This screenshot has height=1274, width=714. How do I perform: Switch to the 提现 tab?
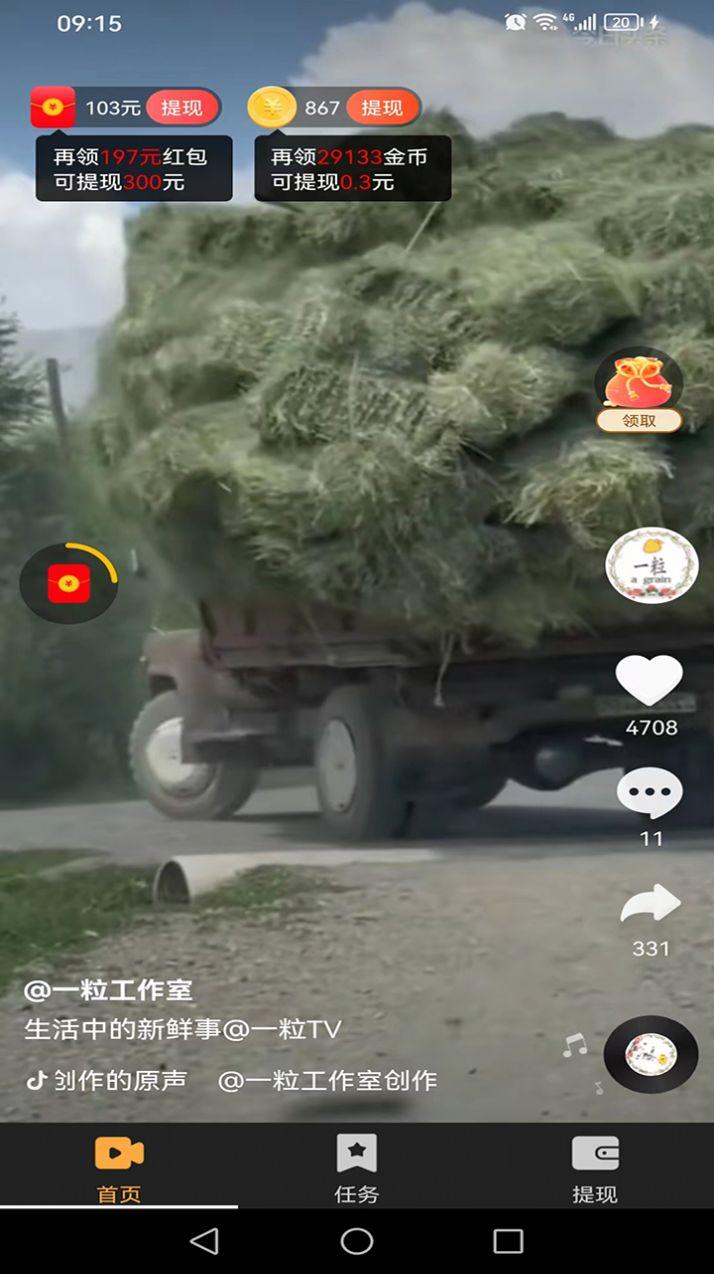pyautogui.click(x=595, y=1167)
